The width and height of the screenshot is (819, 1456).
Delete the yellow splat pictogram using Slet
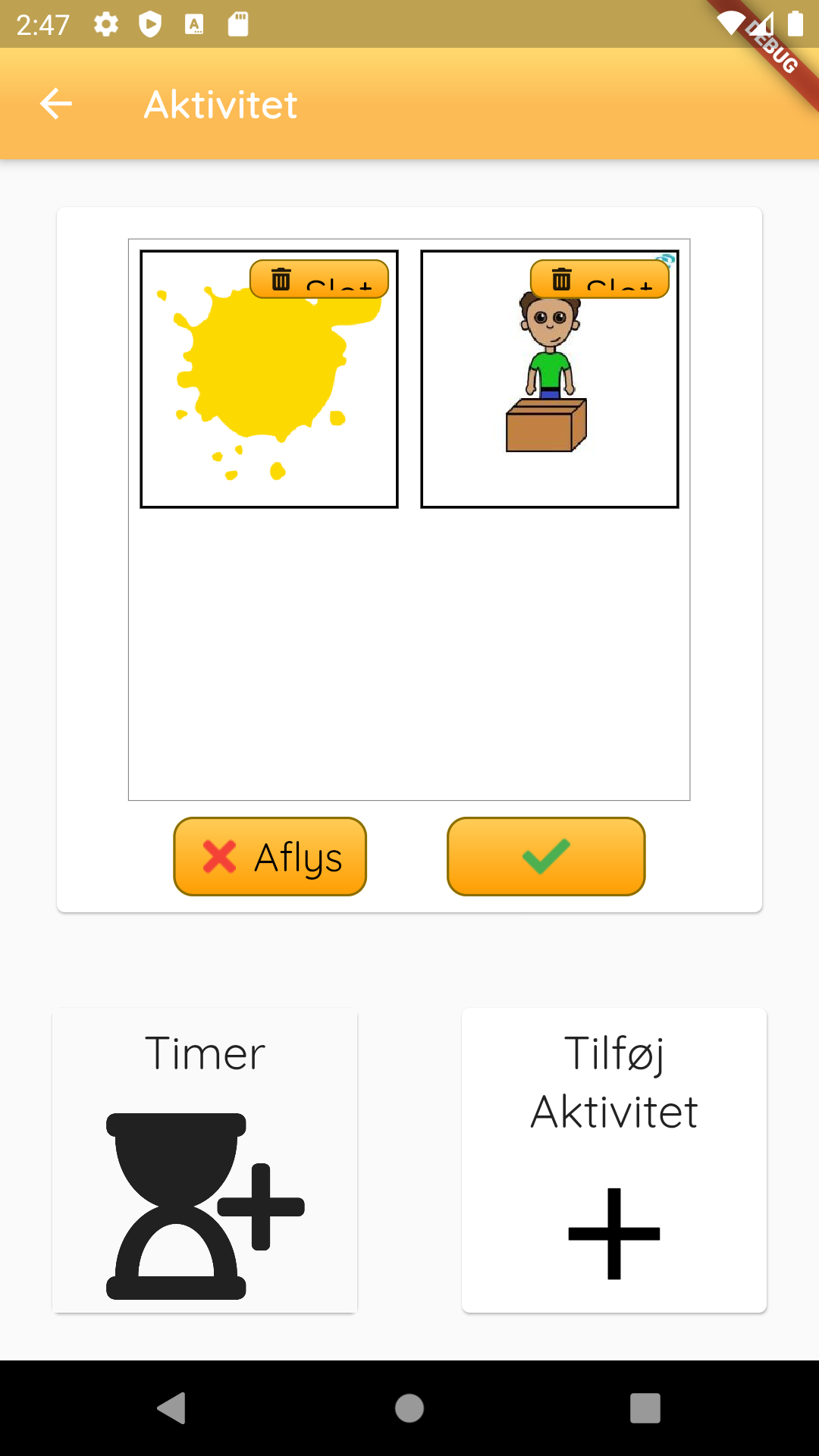(318, 280)
